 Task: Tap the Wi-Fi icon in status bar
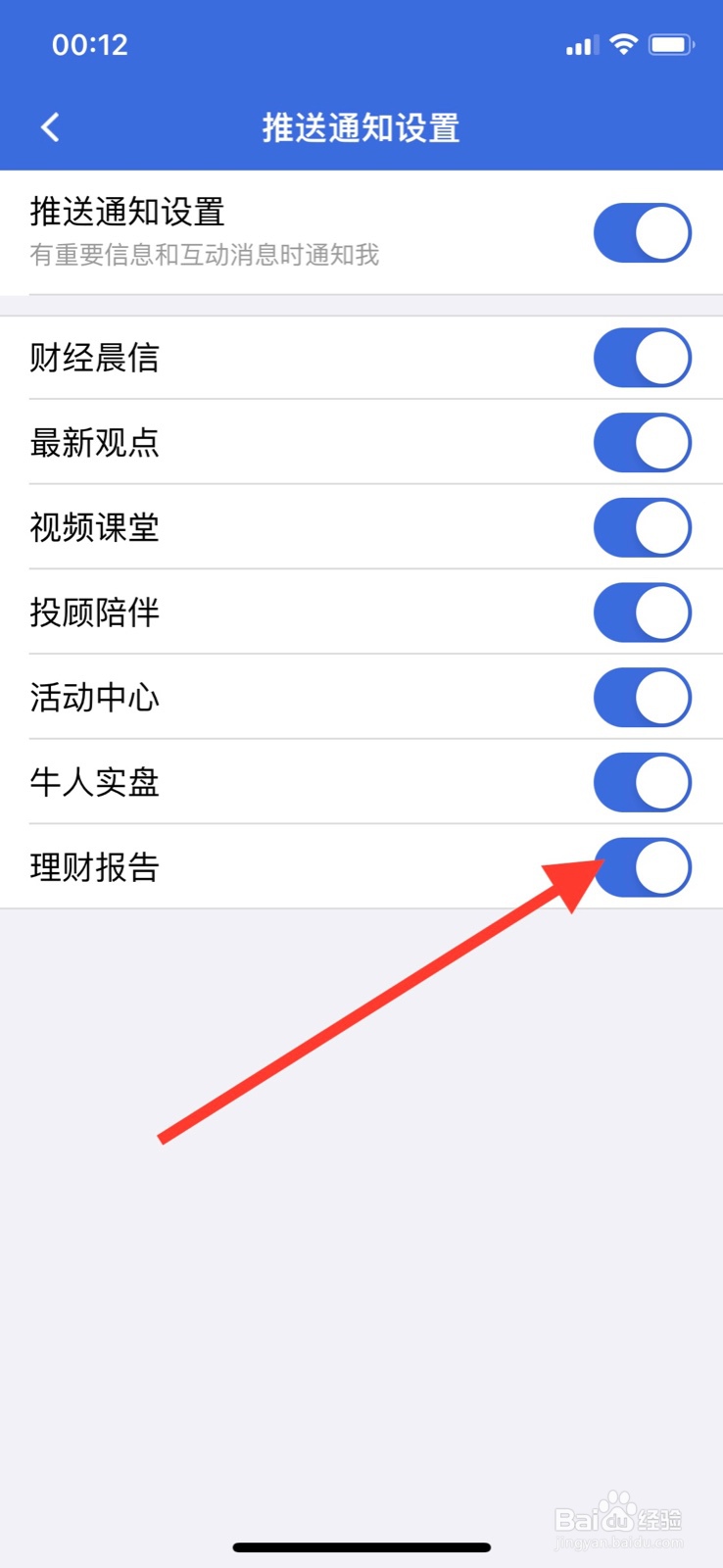[624, 43]
